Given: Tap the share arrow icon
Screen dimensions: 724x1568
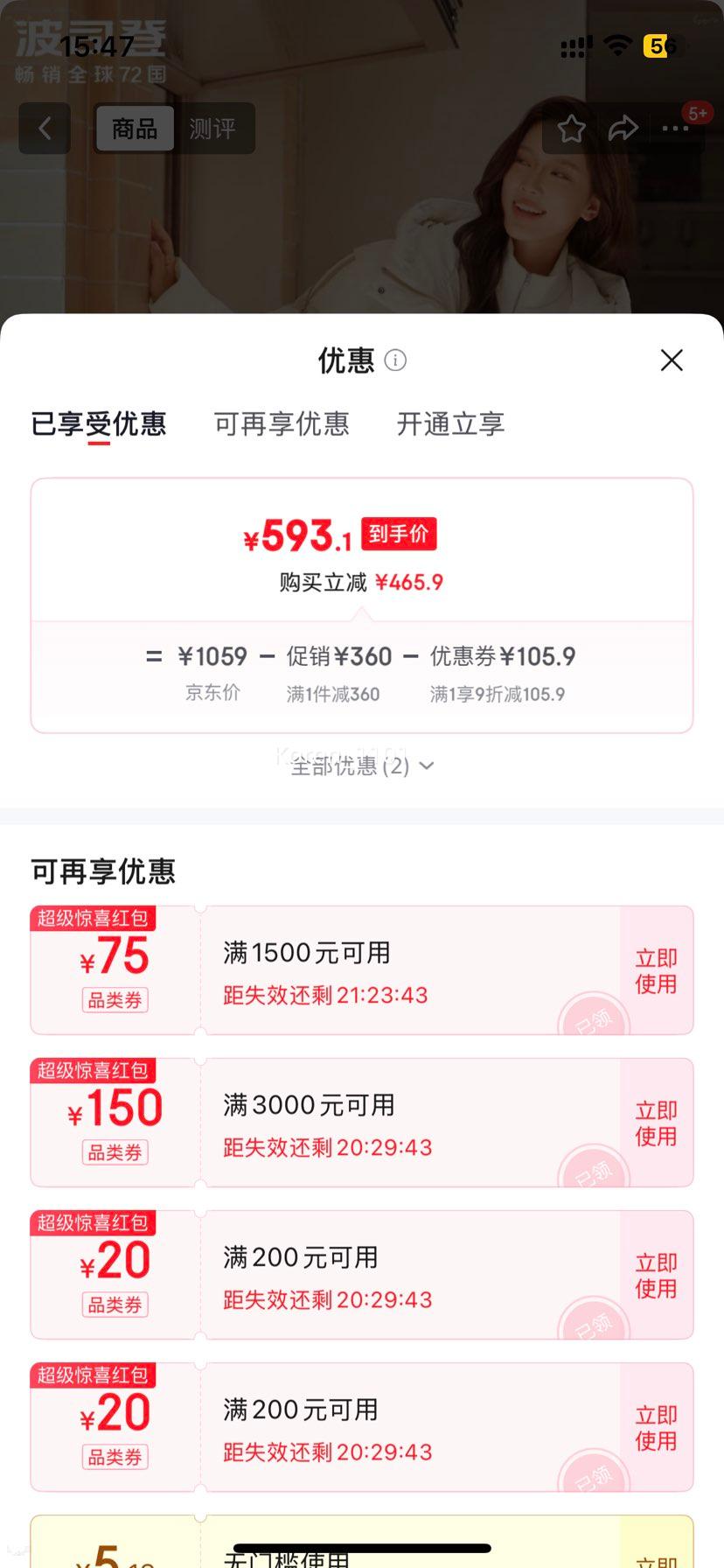Looking at the screenshot, I should [623, 128].
